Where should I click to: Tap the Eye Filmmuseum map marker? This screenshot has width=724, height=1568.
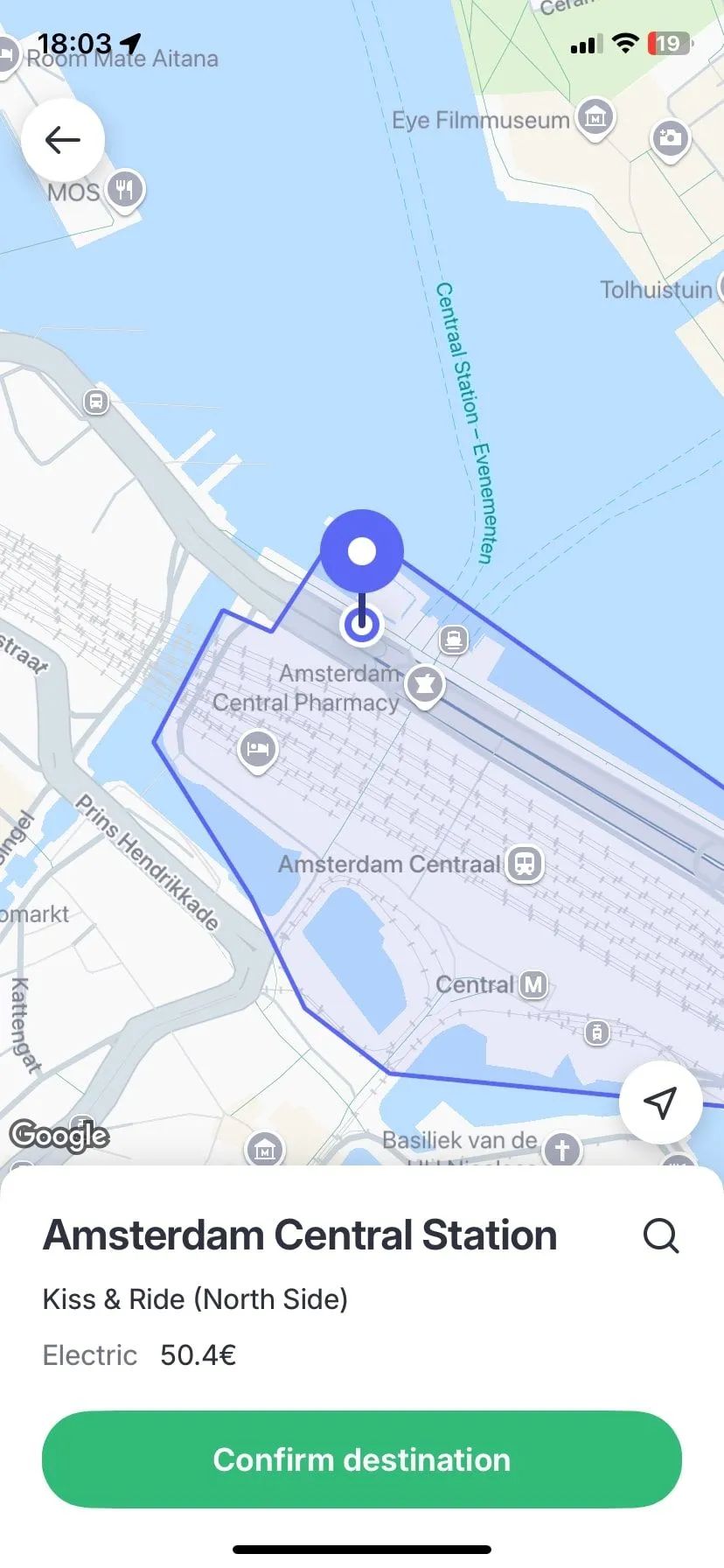[x=595, y=116]
